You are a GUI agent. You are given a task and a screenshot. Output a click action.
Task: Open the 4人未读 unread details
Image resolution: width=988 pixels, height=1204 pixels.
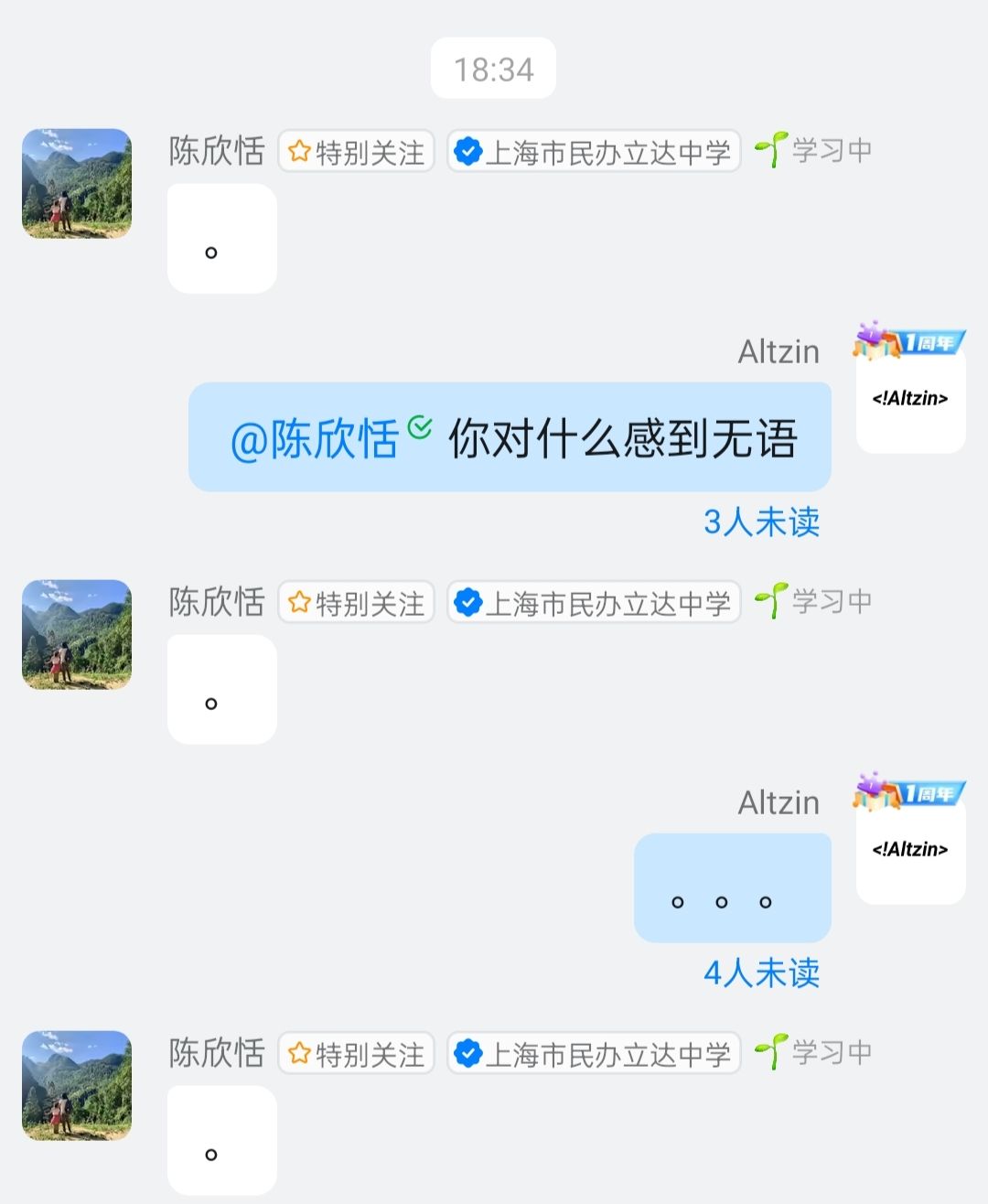761,973
